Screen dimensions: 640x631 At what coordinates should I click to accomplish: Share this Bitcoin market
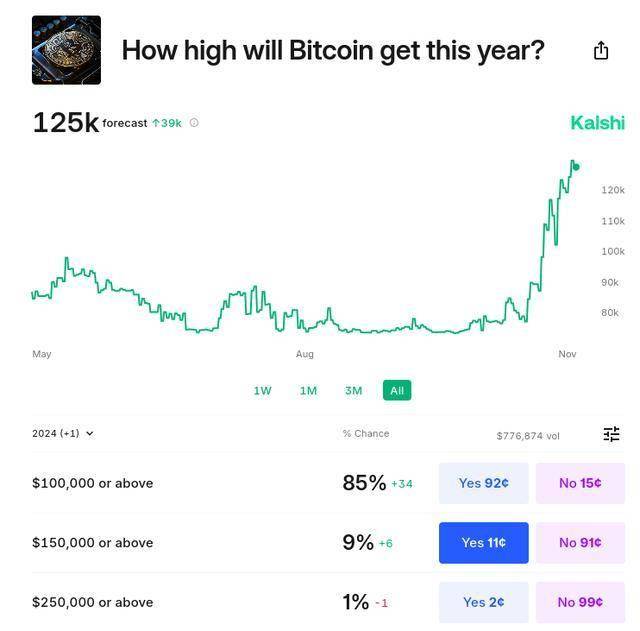click(x=601, y=51)
